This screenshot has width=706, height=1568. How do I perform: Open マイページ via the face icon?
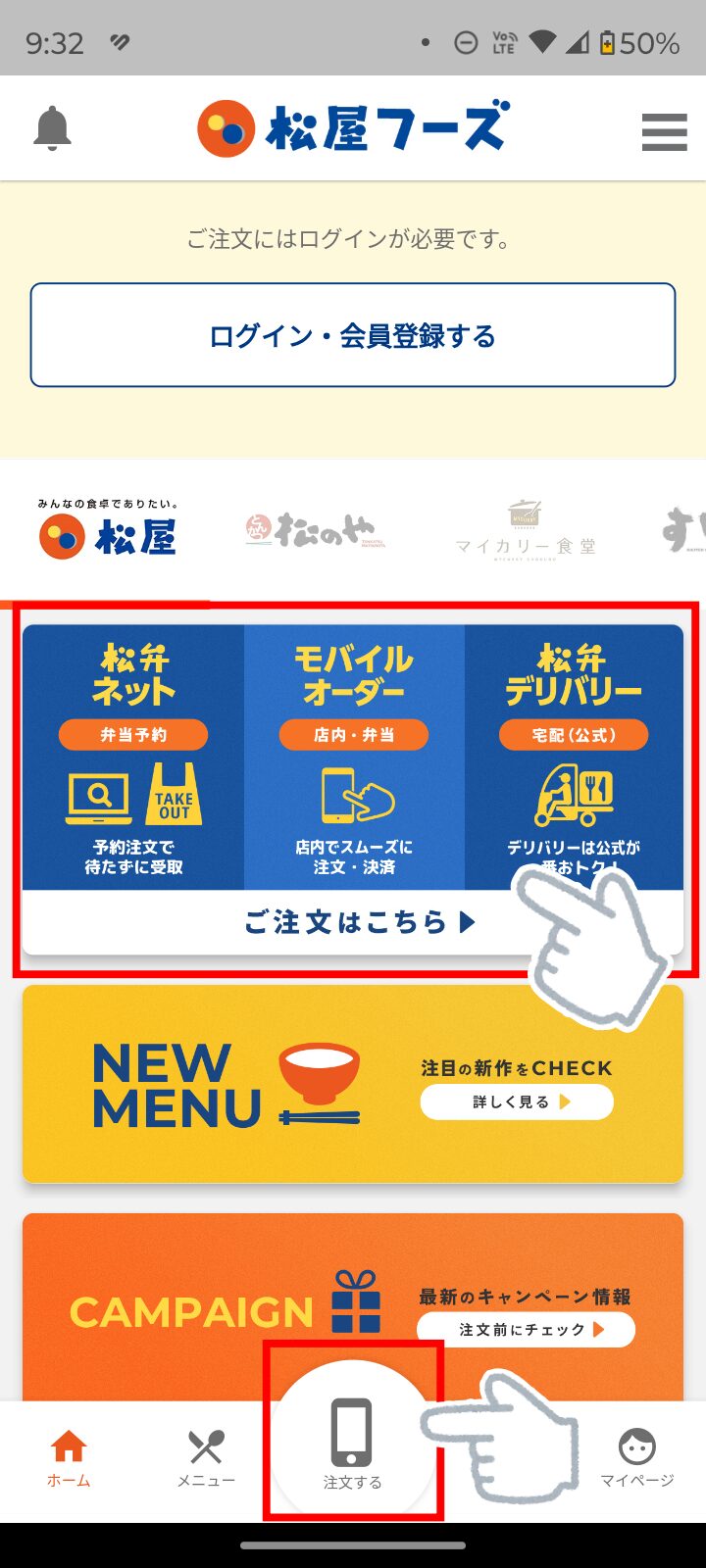[x=639, y=1444]
